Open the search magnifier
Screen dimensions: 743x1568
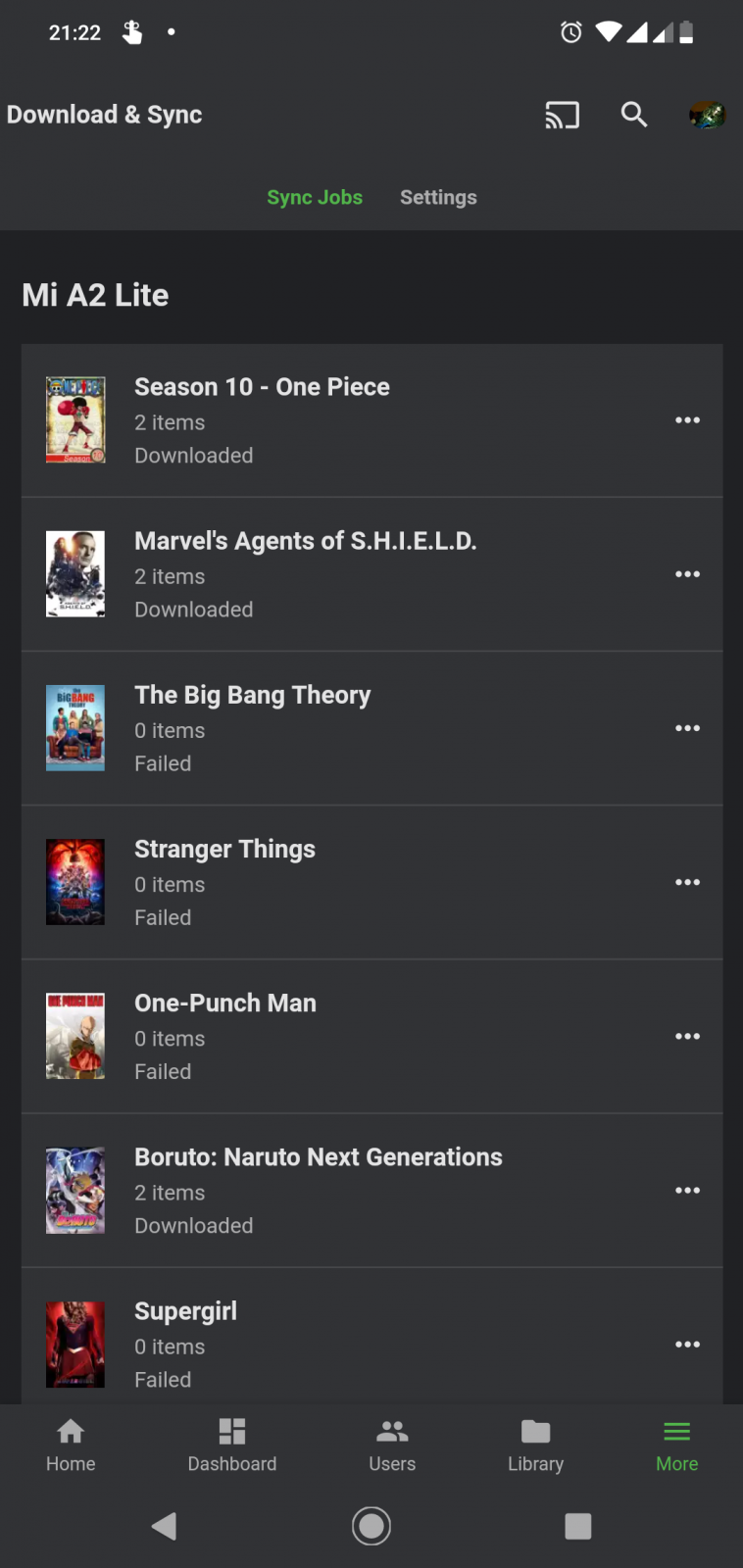(634, 115)
